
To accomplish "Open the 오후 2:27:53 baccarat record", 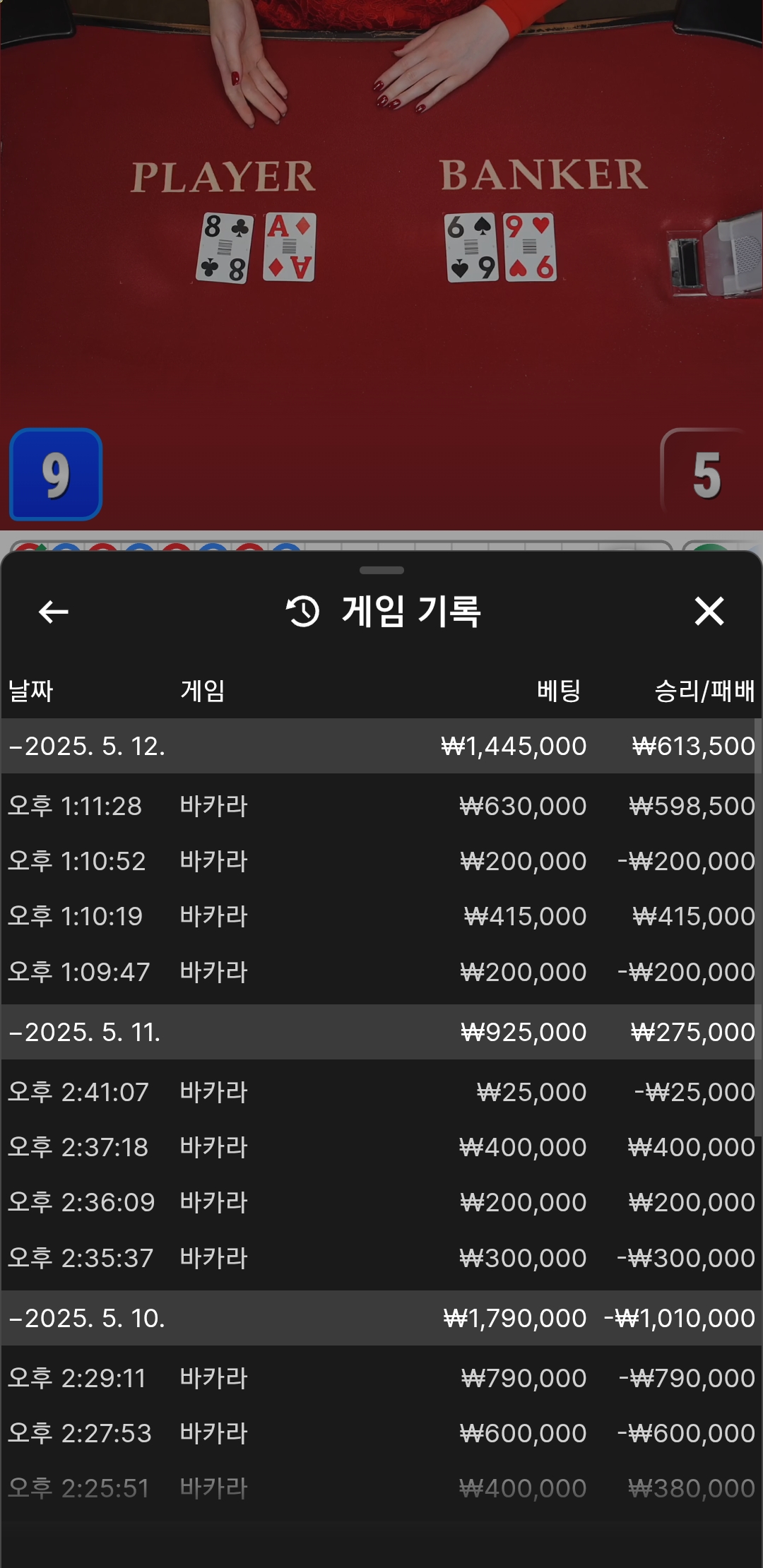I will point(381,1433).
